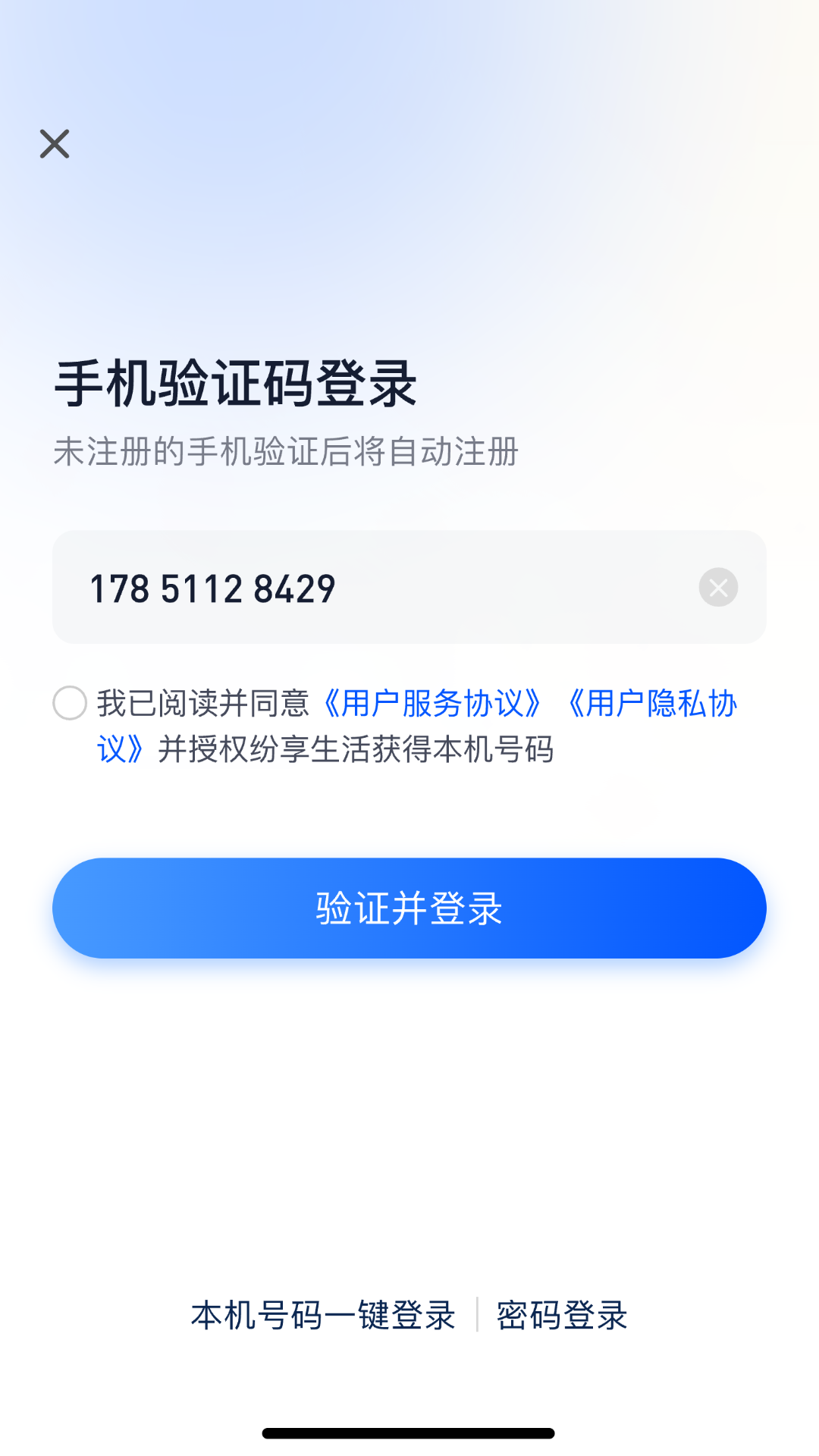Tap the circular clear icon in input box
This screenshot has width=819, height=1456.
click(x=717, y=586)
